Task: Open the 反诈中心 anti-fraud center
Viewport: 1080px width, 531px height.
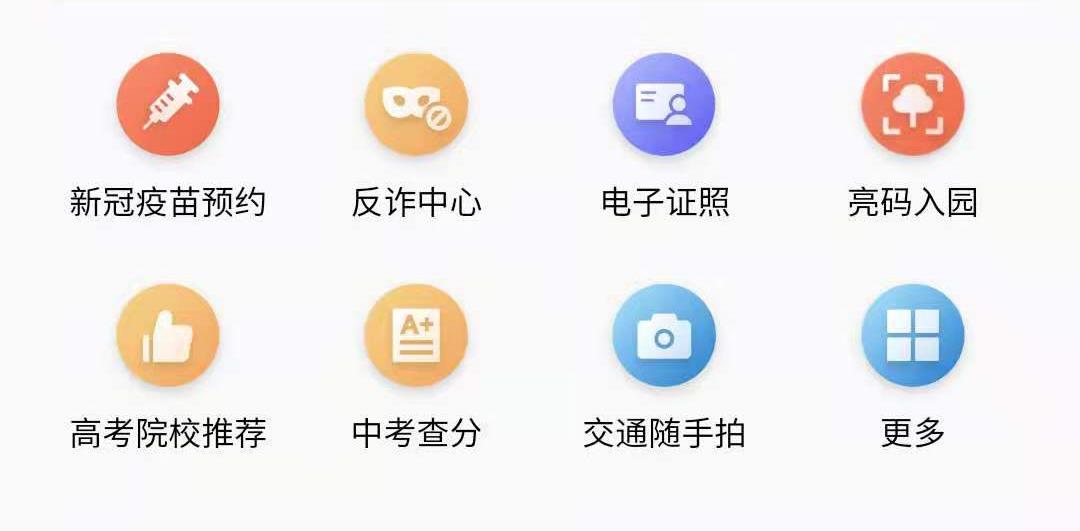Action: point(416,105)
